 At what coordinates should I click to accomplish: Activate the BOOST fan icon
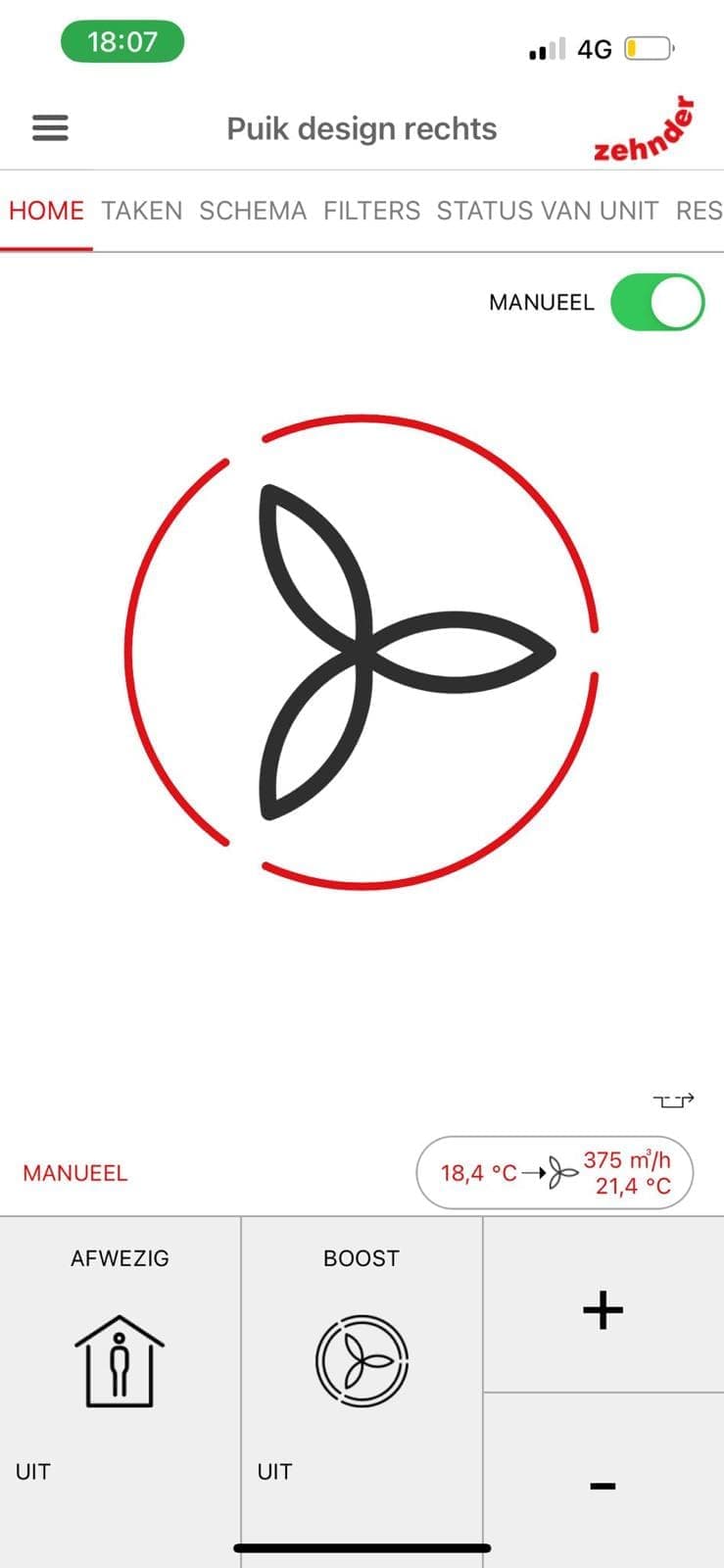pyautogui.click(x=362, y=1360)
